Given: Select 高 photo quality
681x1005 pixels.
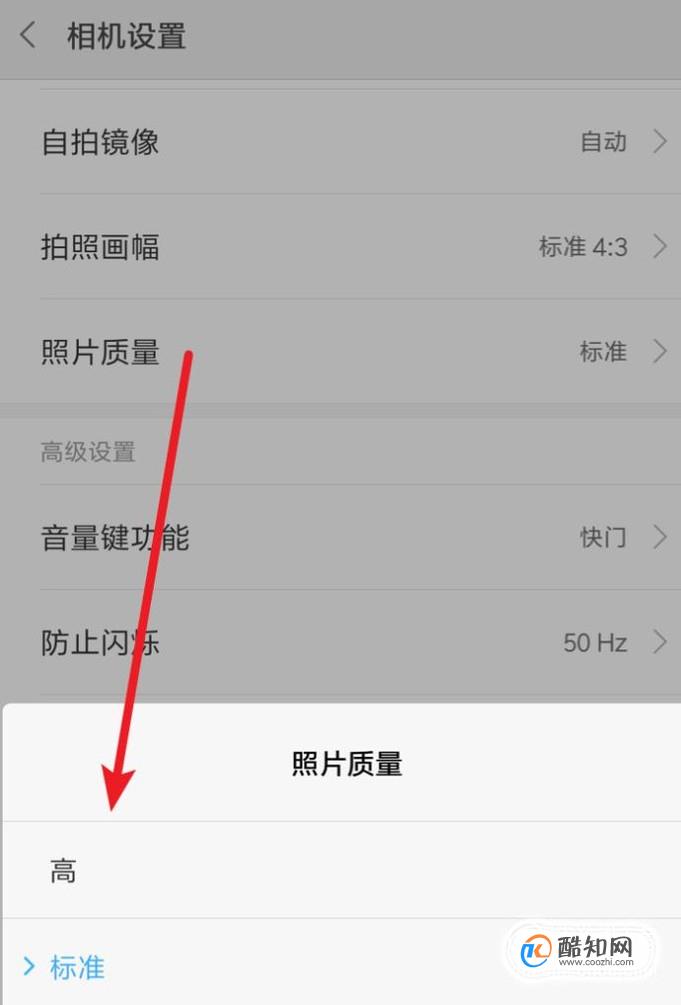Looking at the screenshot, I should pyautogui.click(x=340, y=872).
